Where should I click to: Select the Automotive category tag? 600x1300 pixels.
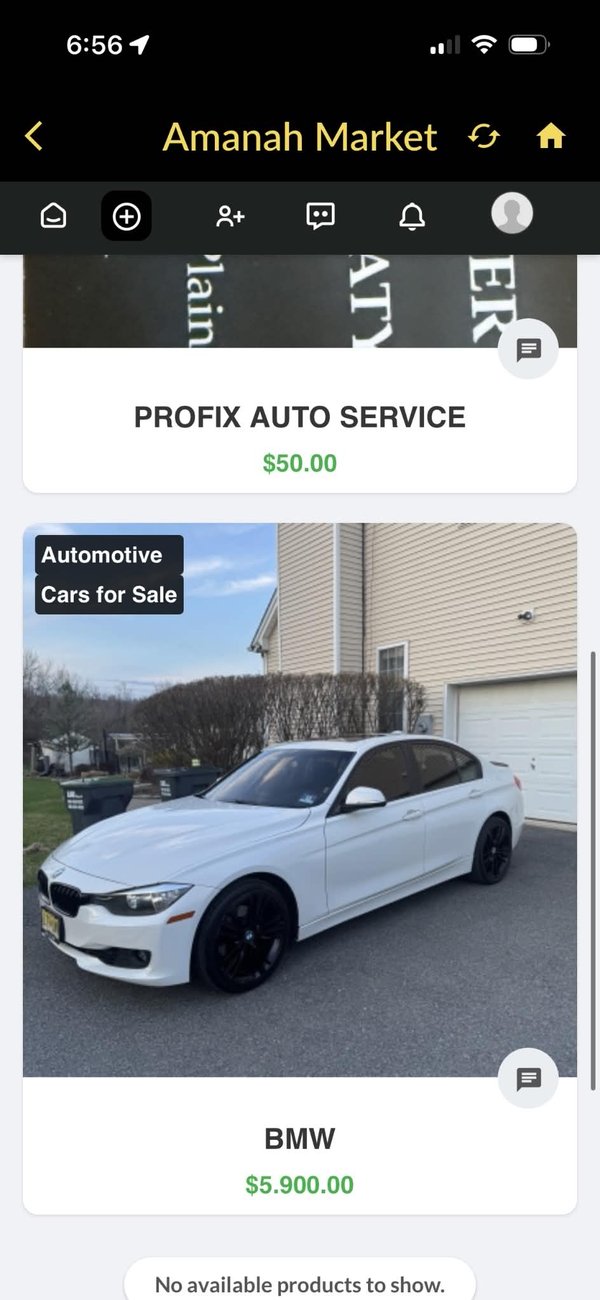pos(110,555)
